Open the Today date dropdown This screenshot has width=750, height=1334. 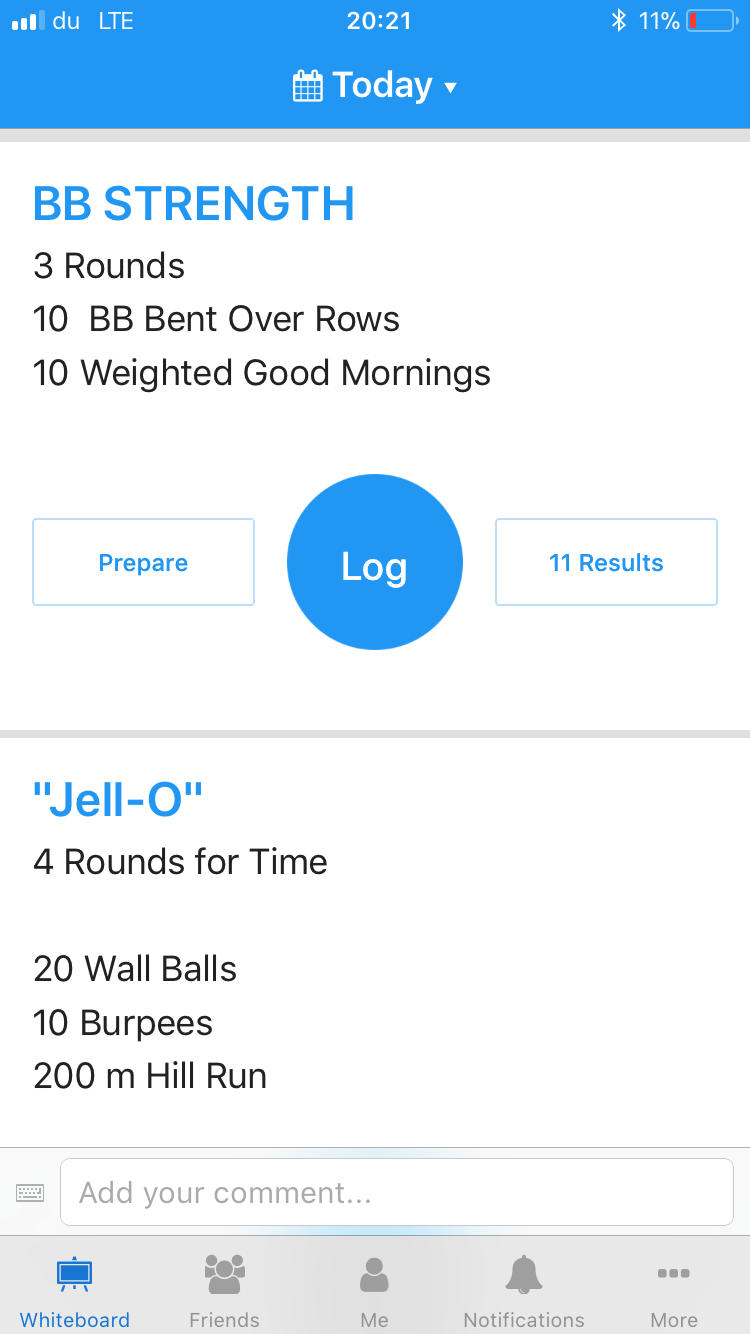click(x=375, y=86)
